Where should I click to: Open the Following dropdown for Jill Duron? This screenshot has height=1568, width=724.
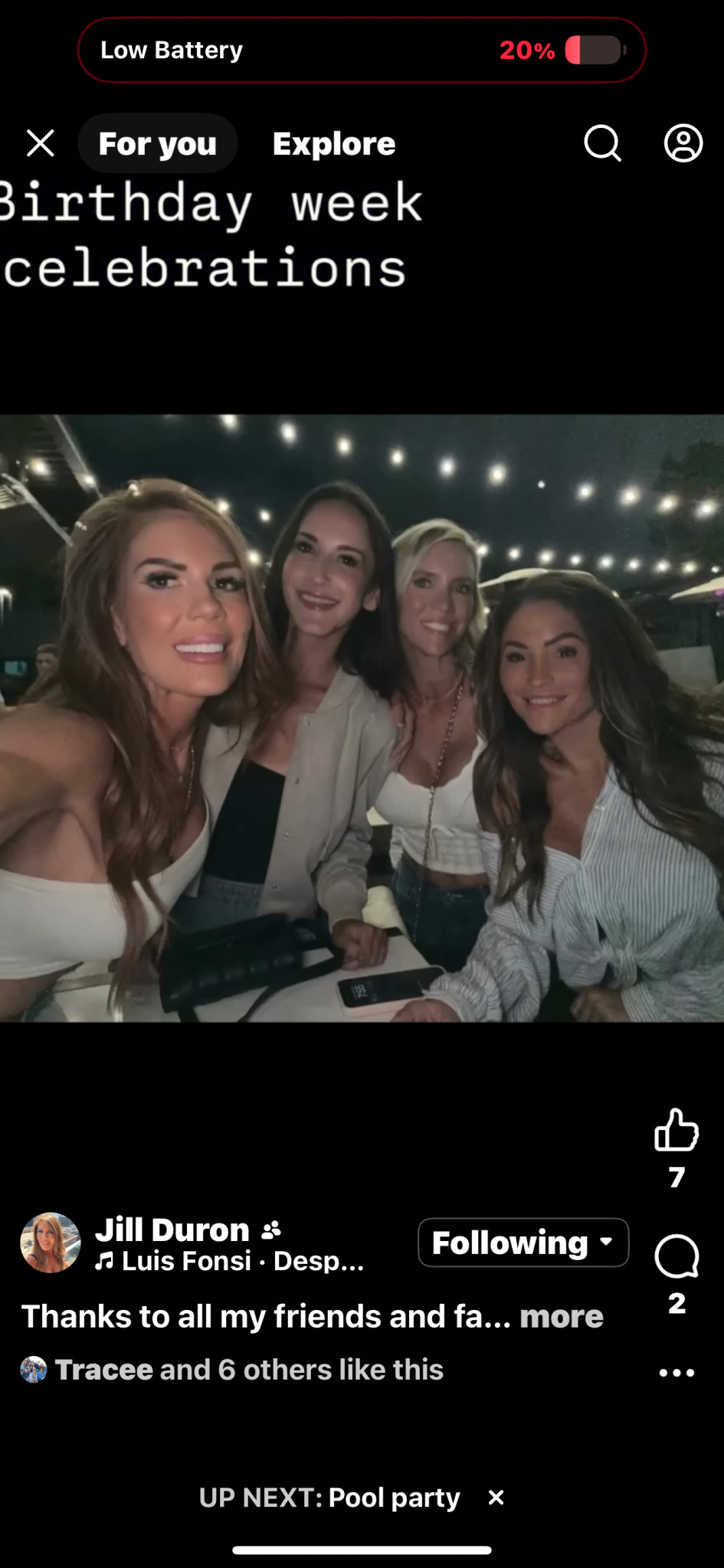click(x=523, y=1243)
